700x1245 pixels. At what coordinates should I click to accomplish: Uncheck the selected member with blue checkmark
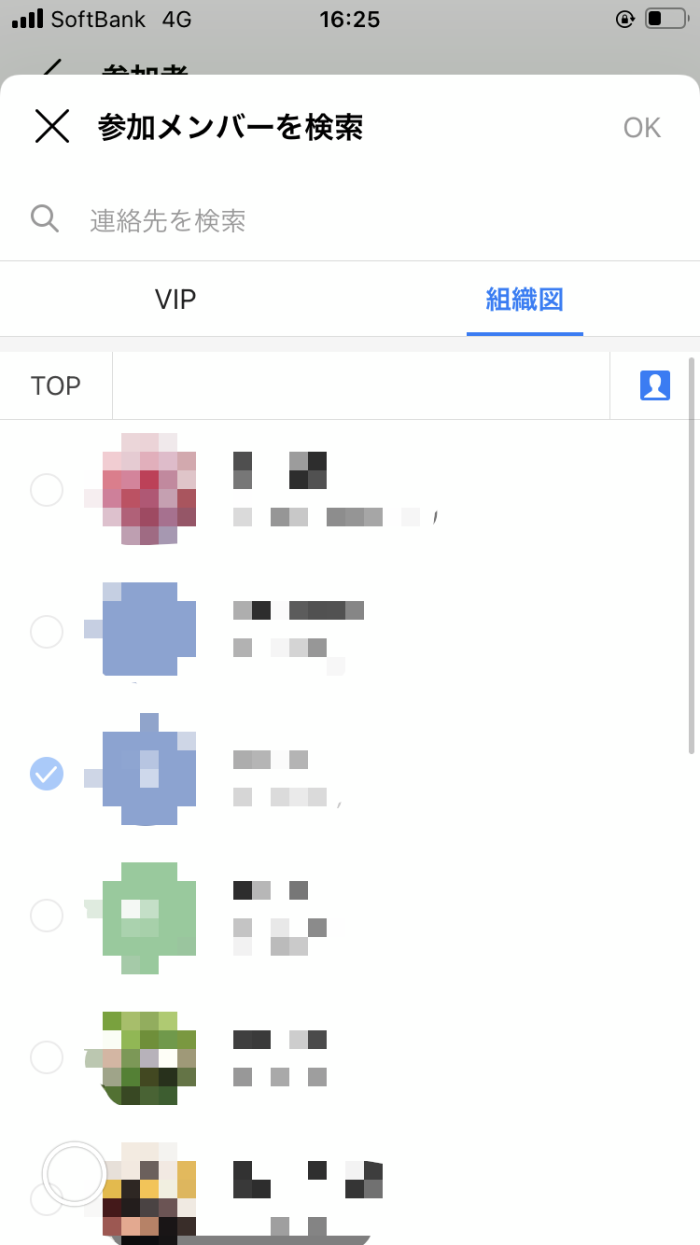(47, 773)
